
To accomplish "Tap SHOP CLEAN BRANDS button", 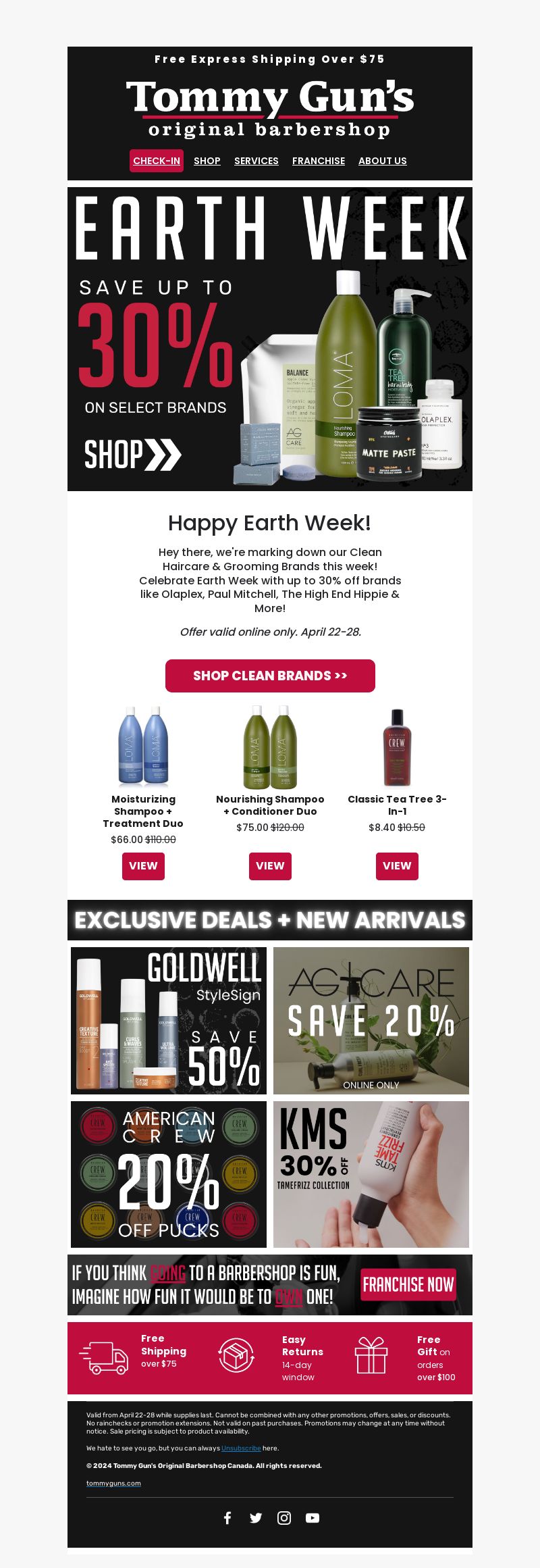I will (270, 676).
